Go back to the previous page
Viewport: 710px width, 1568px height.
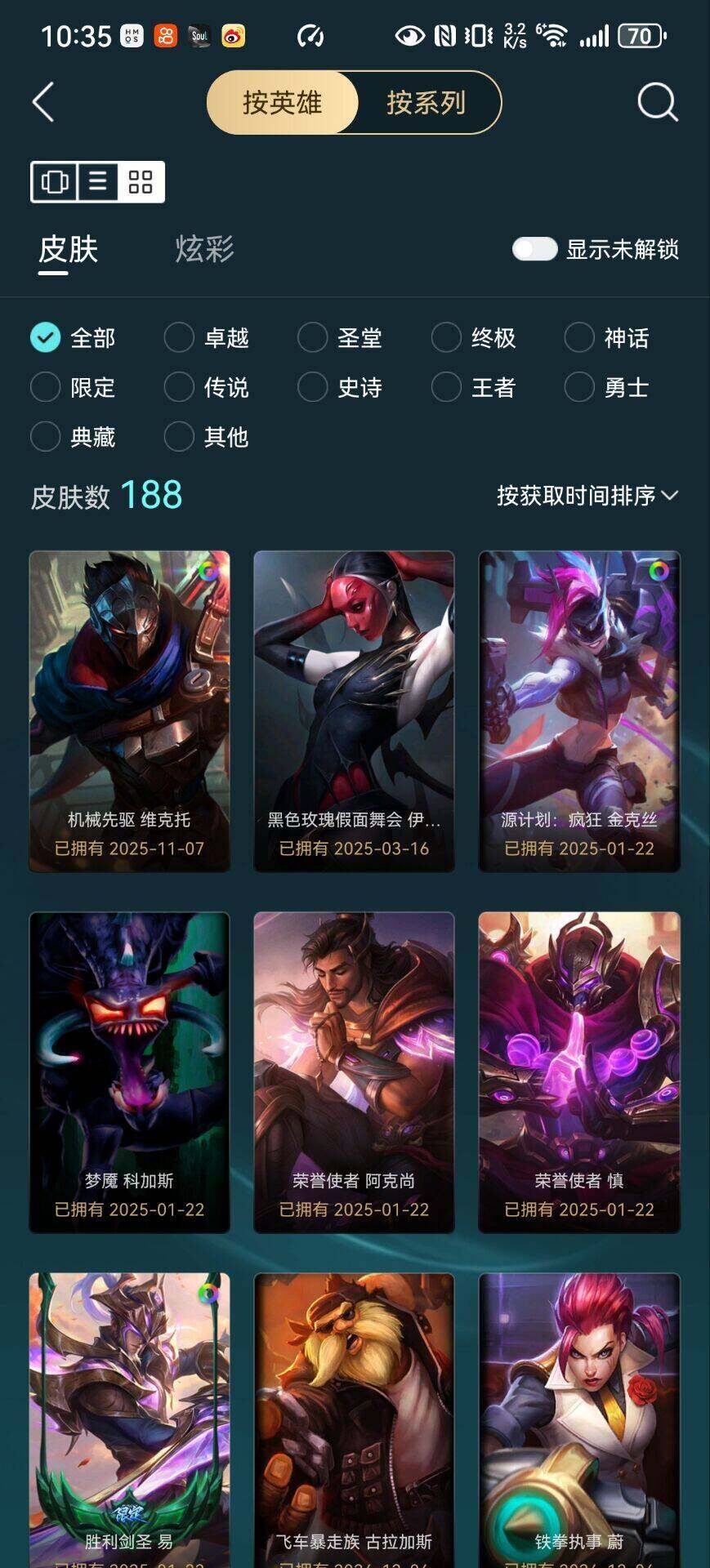(43, 102)
